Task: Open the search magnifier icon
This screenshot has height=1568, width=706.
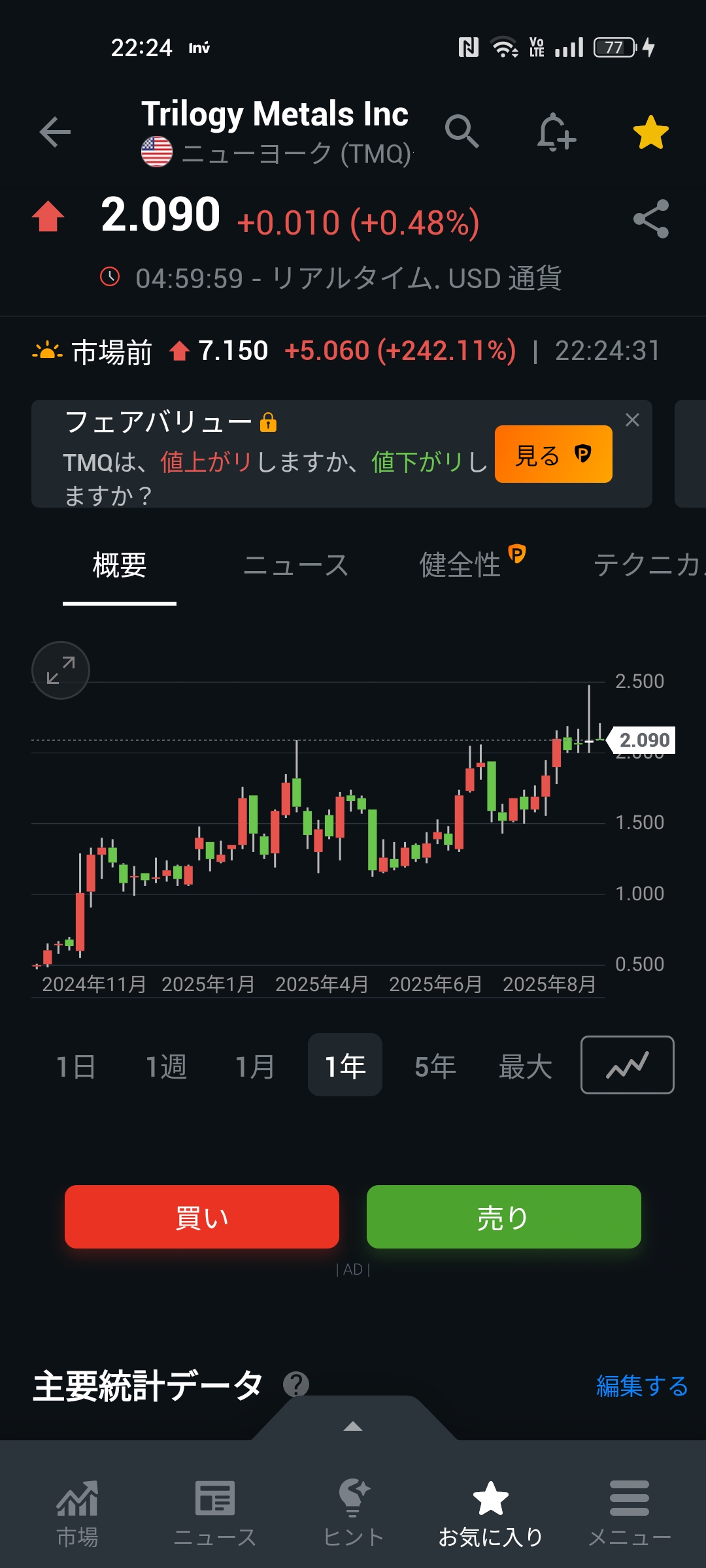Action: (x=462, y=132)
